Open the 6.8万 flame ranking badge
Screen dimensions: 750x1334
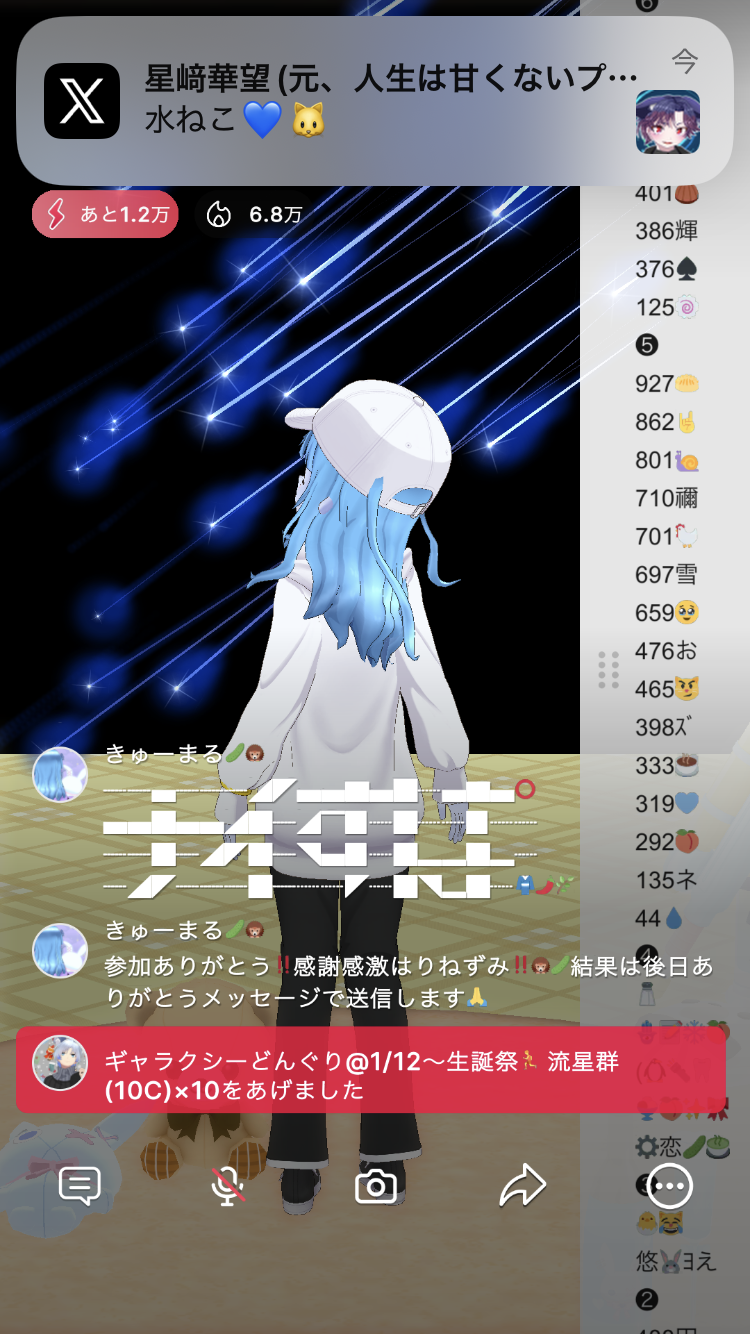[x=253, y=214]
